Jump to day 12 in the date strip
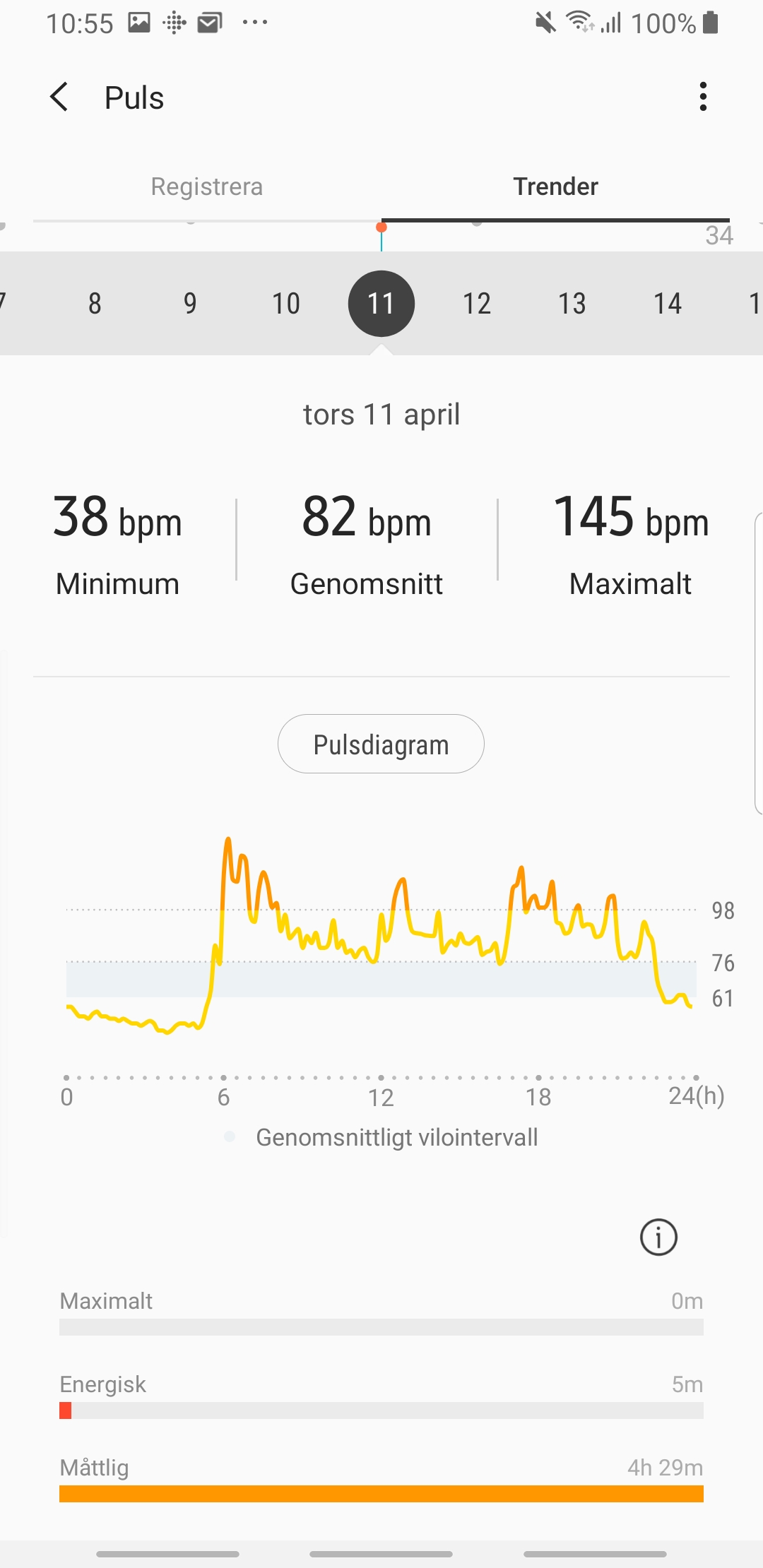The height and width of the screenshot is (1568, 763). click(x=477, y=304)
